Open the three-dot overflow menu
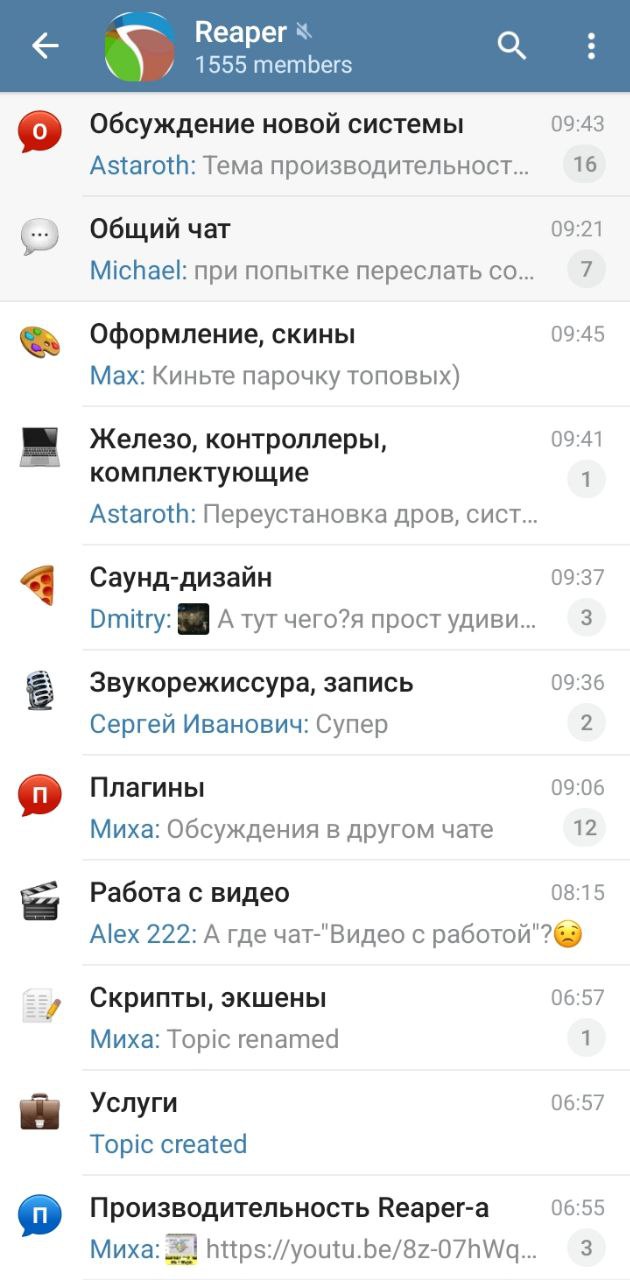630x1280 pixels. [591, 46]
